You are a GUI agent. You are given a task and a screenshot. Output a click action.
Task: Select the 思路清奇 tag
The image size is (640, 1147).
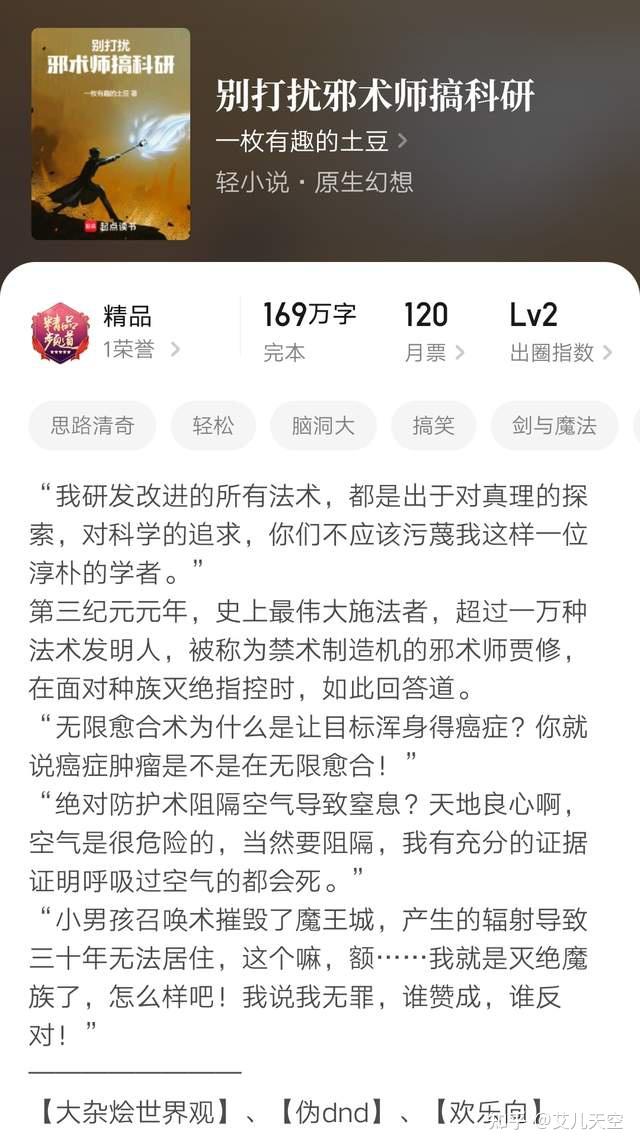tap(92, 426)
